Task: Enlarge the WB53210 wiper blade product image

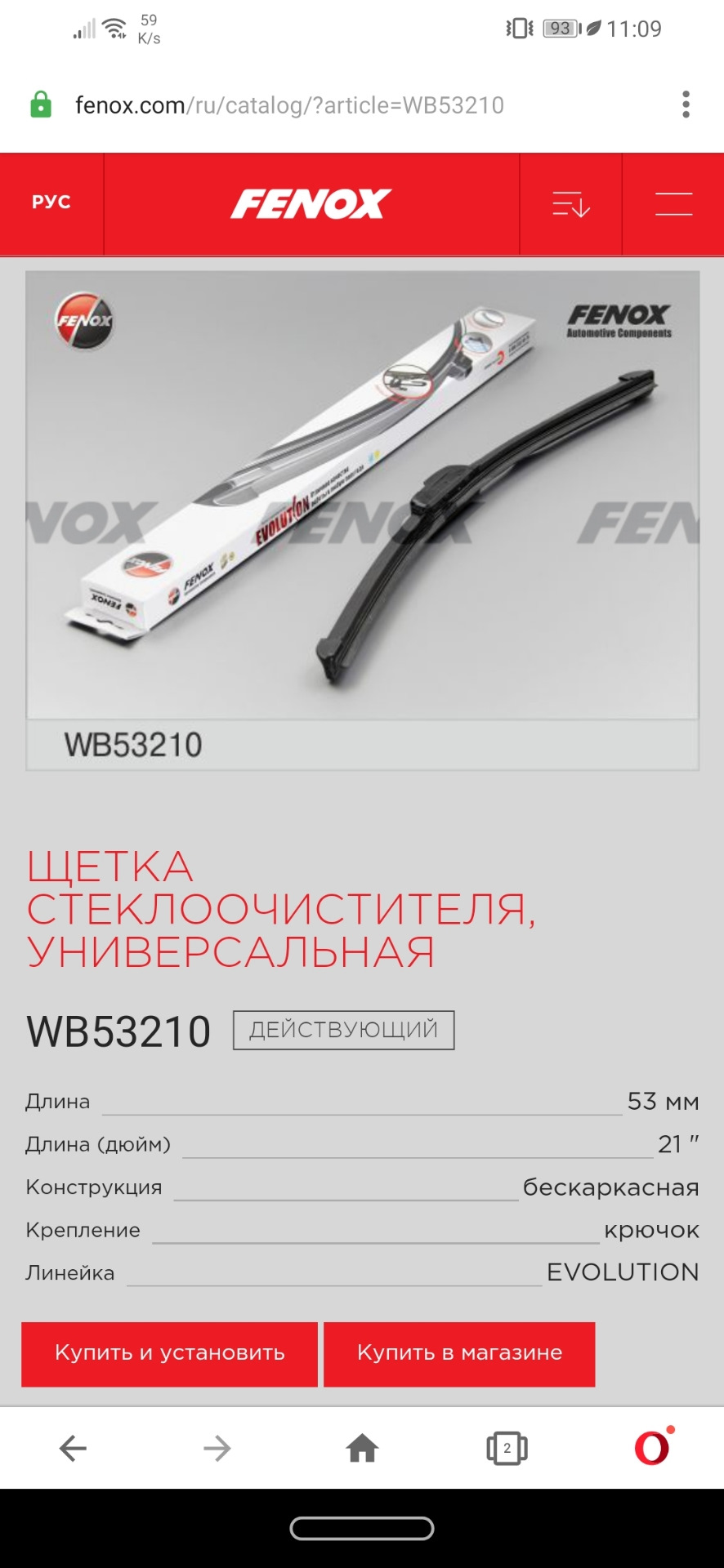Action: coord(362,496)
